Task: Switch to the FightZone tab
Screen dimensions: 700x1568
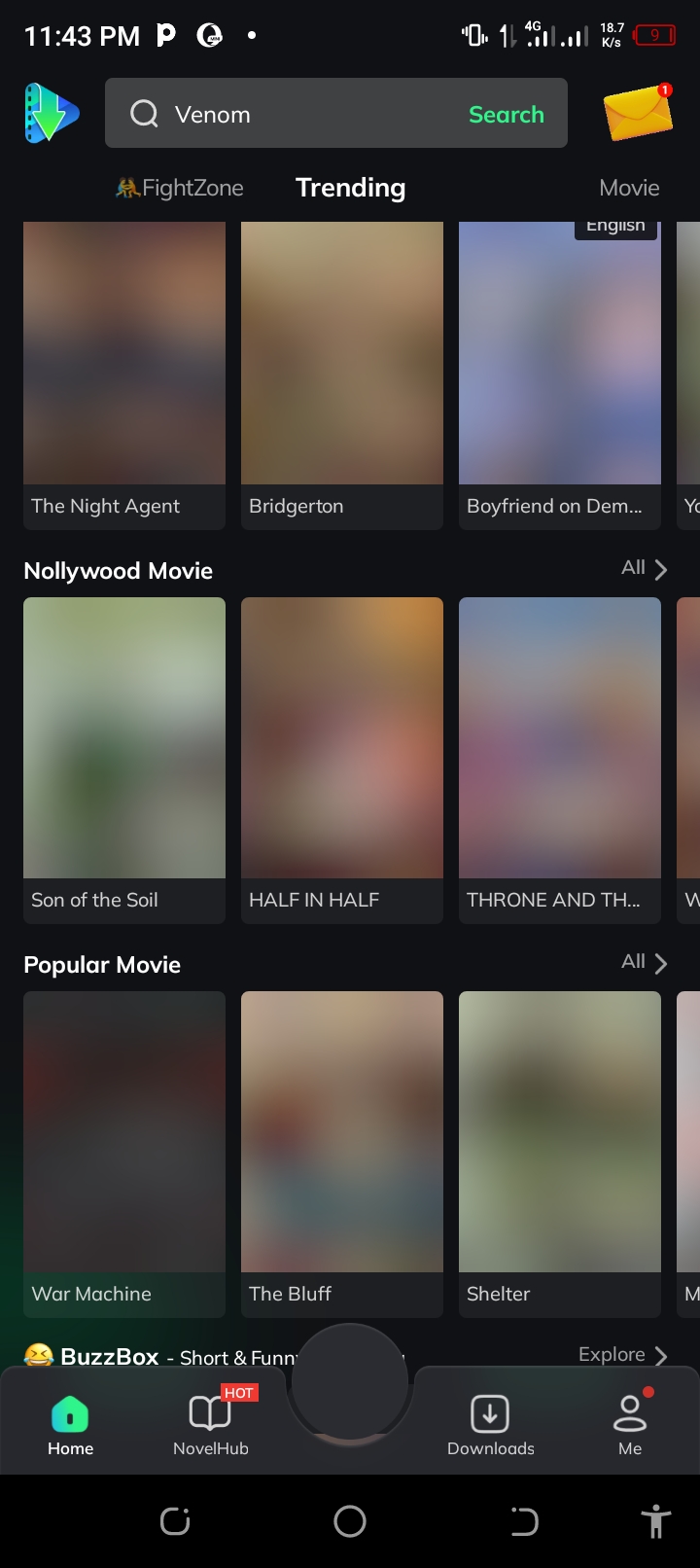Action: point(181,188)
